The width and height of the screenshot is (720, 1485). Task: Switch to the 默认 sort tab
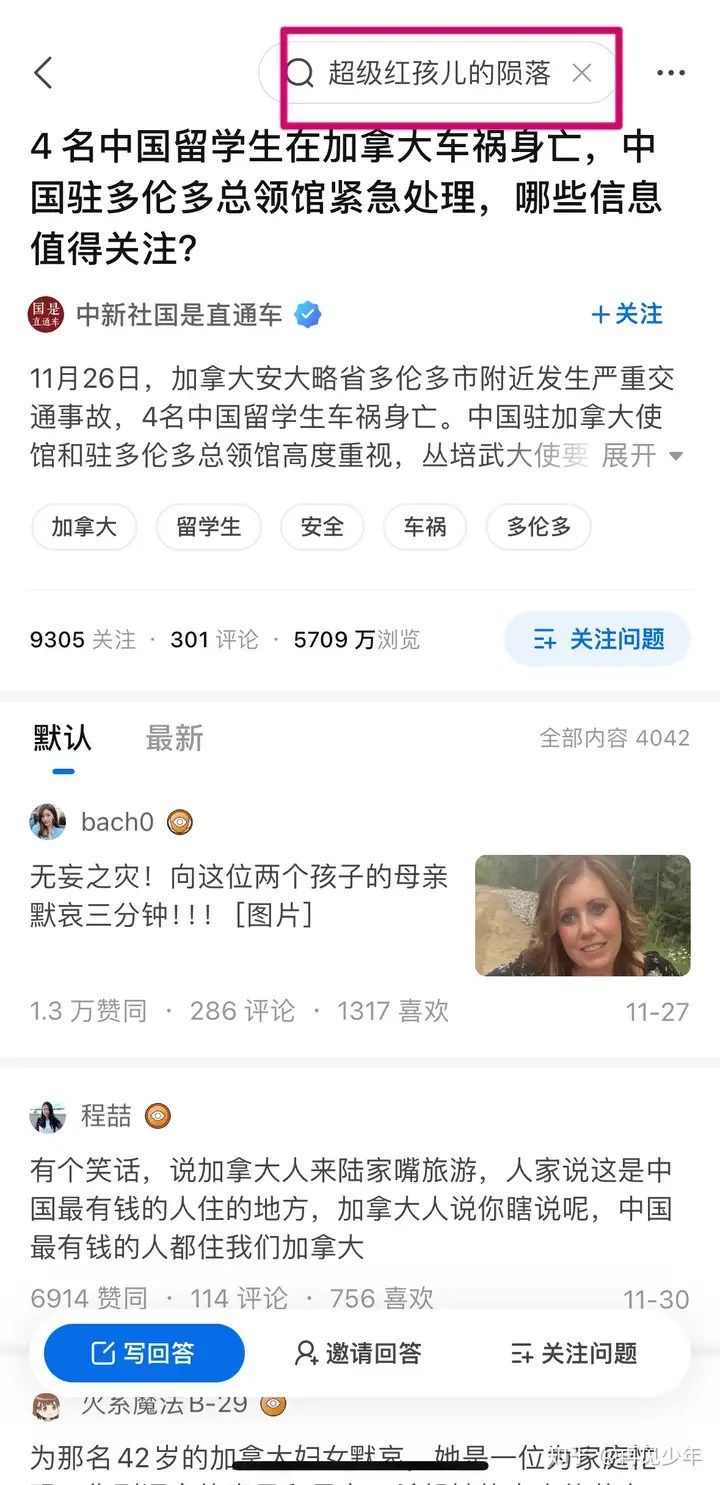pos(62,739)
